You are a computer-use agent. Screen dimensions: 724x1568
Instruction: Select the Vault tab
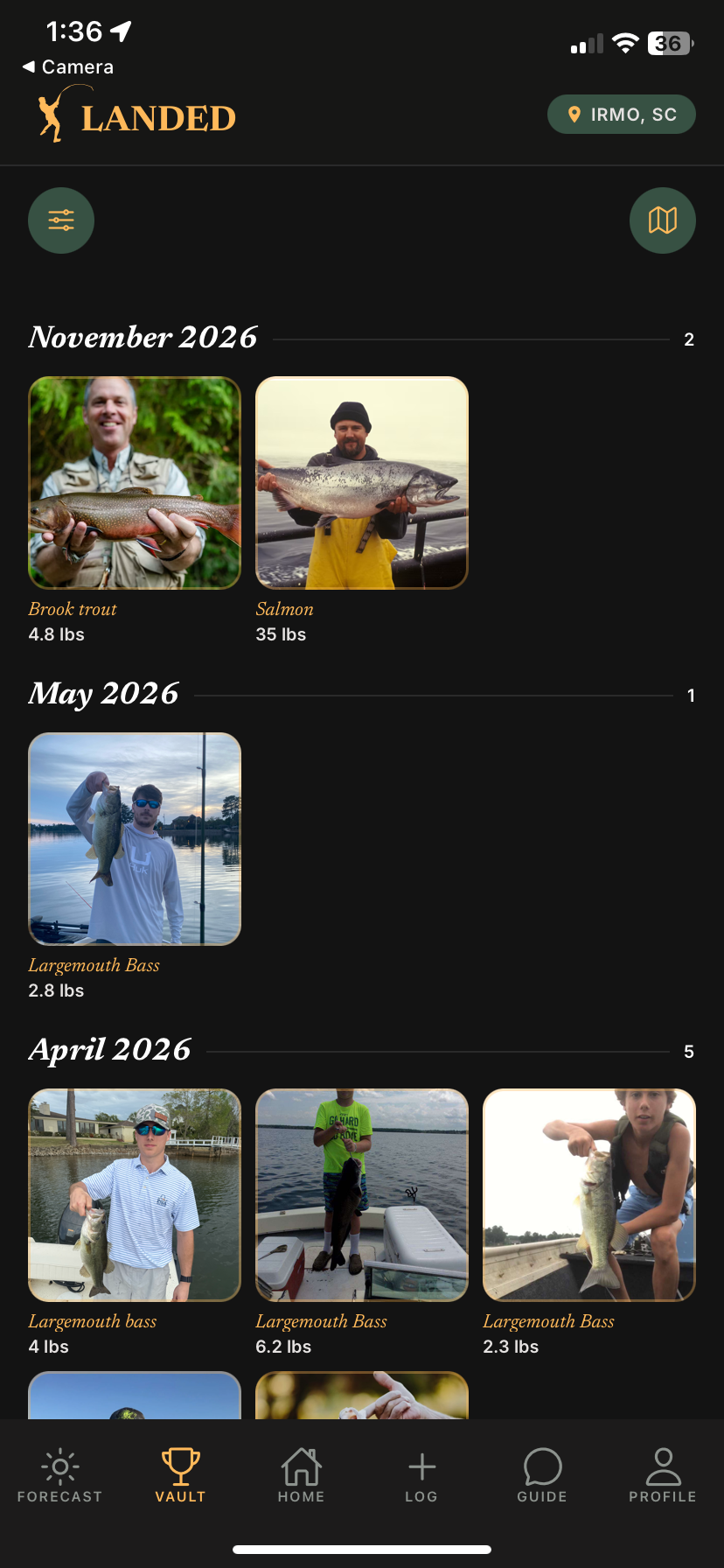(x=181, y=1475)
